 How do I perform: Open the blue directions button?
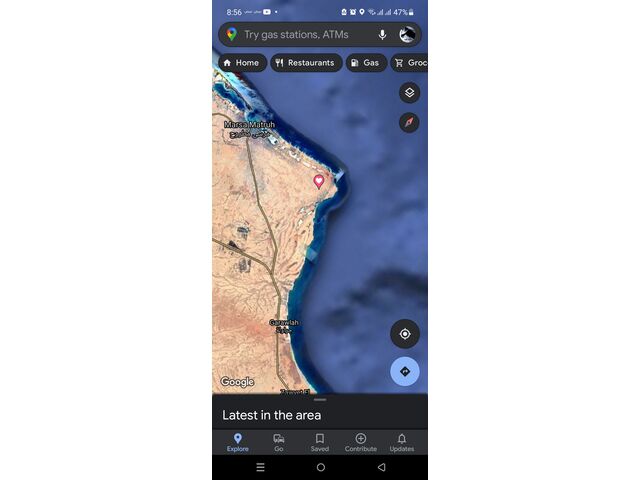tap(405, 371)
